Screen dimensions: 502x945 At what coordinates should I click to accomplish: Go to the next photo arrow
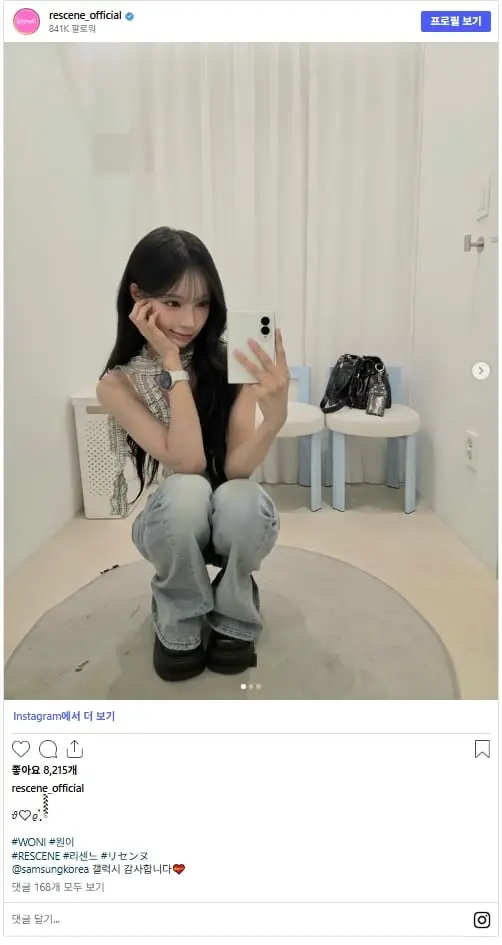480,371
